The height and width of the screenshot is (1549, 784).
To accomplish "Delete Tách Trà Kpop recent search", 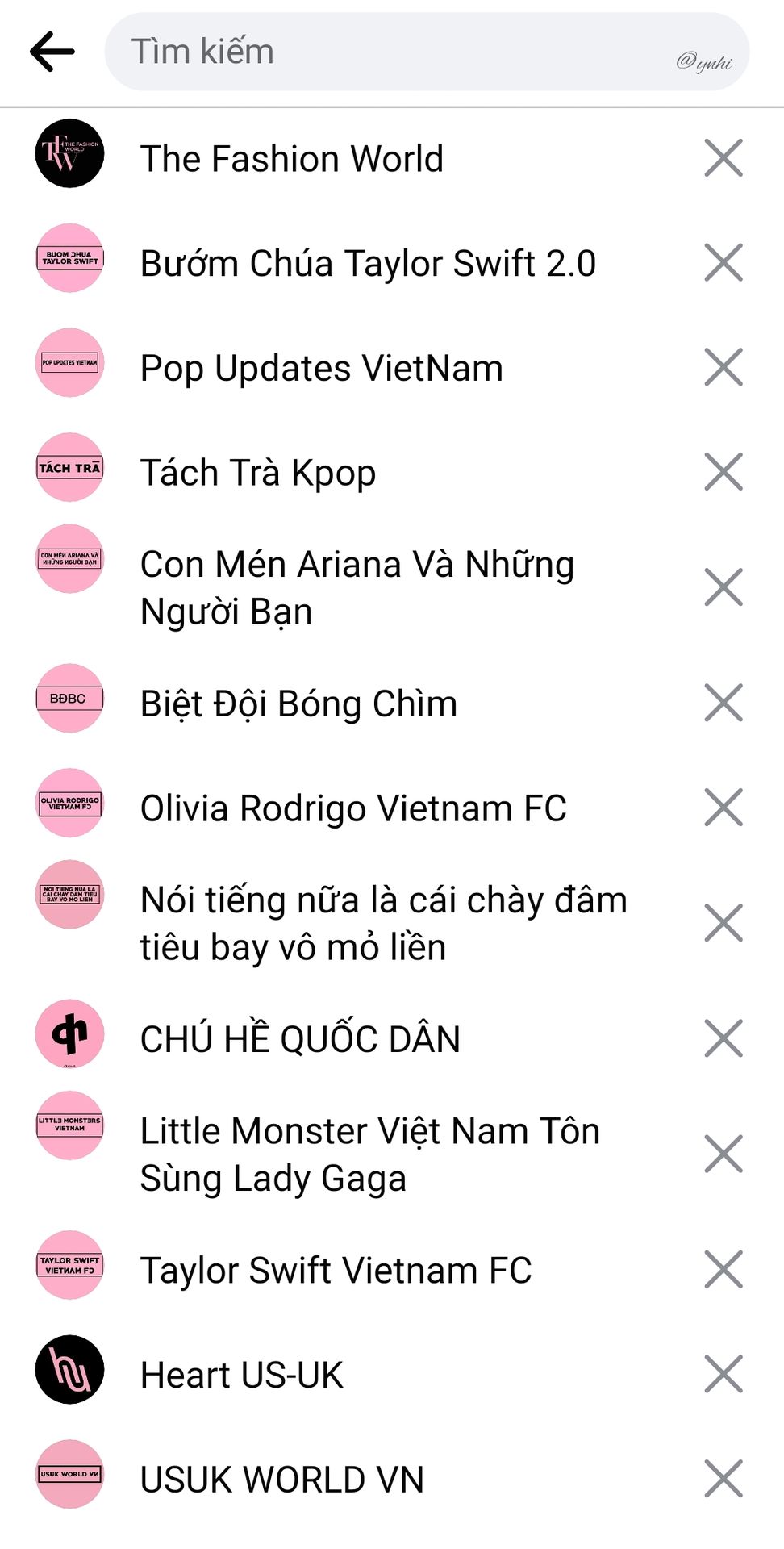I will click(723, 472).
